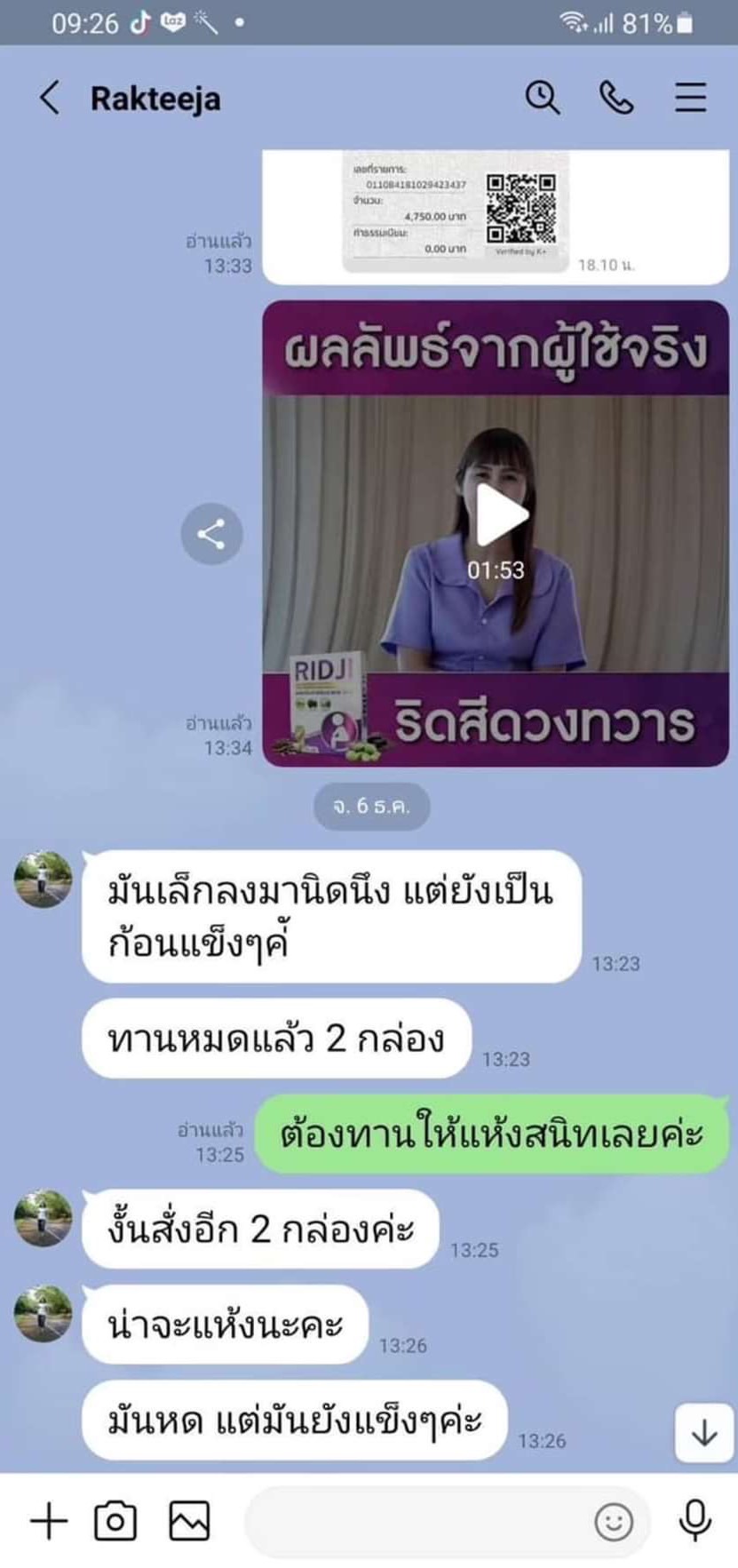The image size is (738, 1568).
Task: Focus the message text field
Action: click(417, 1522)
